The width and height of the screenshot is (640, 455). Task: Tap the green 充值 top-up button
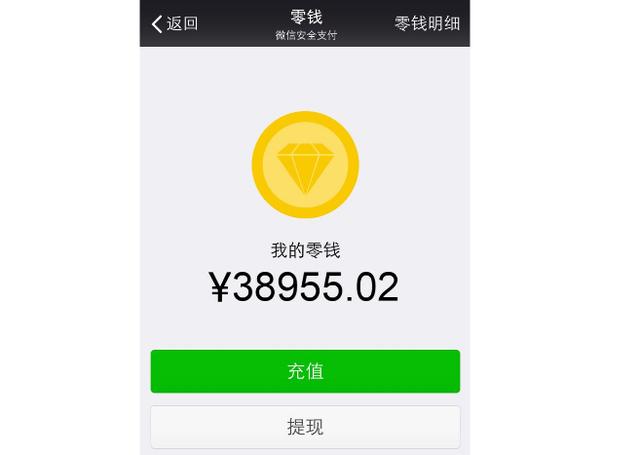305,371
